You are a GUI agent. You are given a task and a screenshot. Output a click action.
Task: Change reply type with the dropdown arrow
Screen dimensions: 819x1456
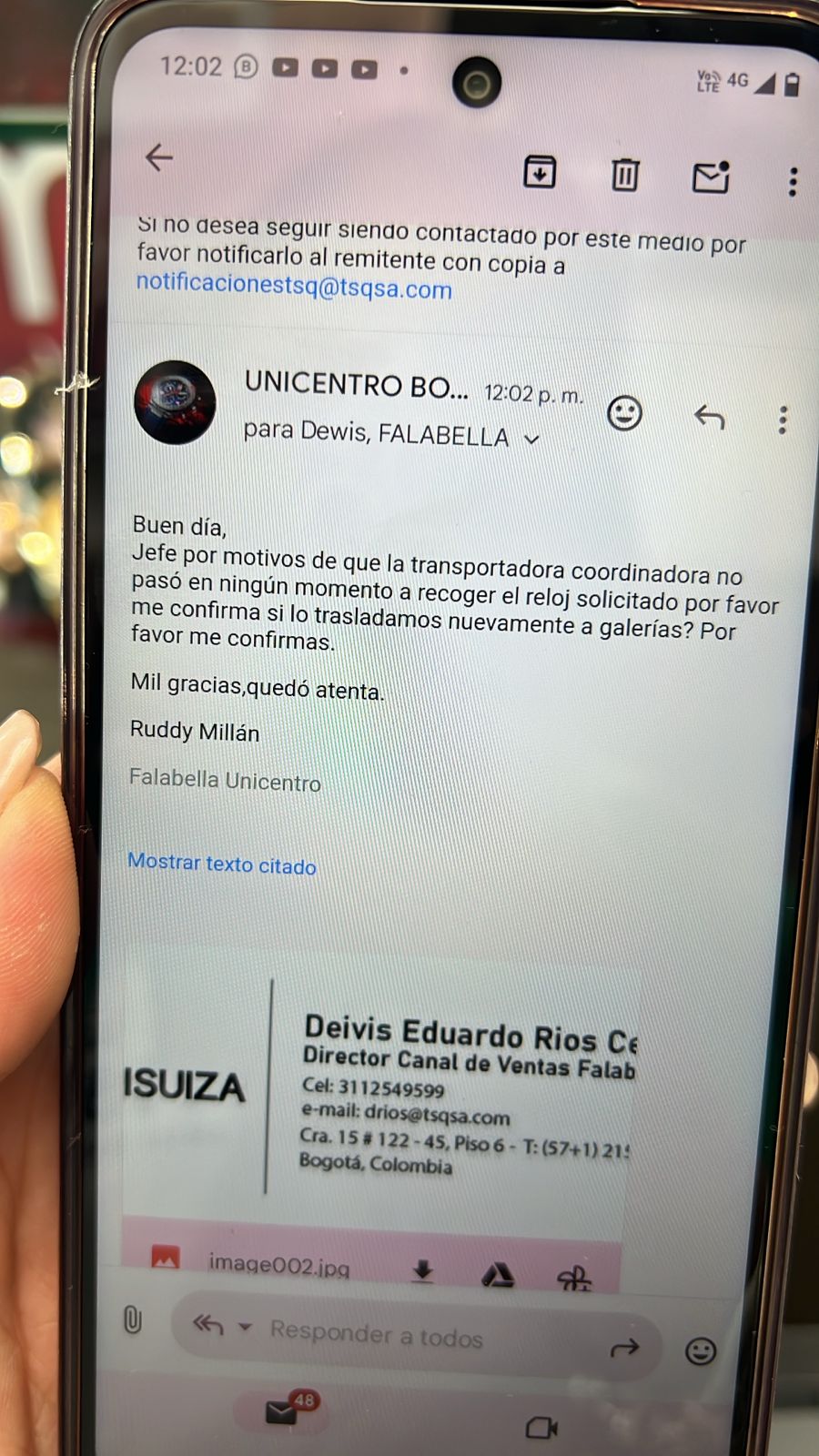(x=244, y=1327)
